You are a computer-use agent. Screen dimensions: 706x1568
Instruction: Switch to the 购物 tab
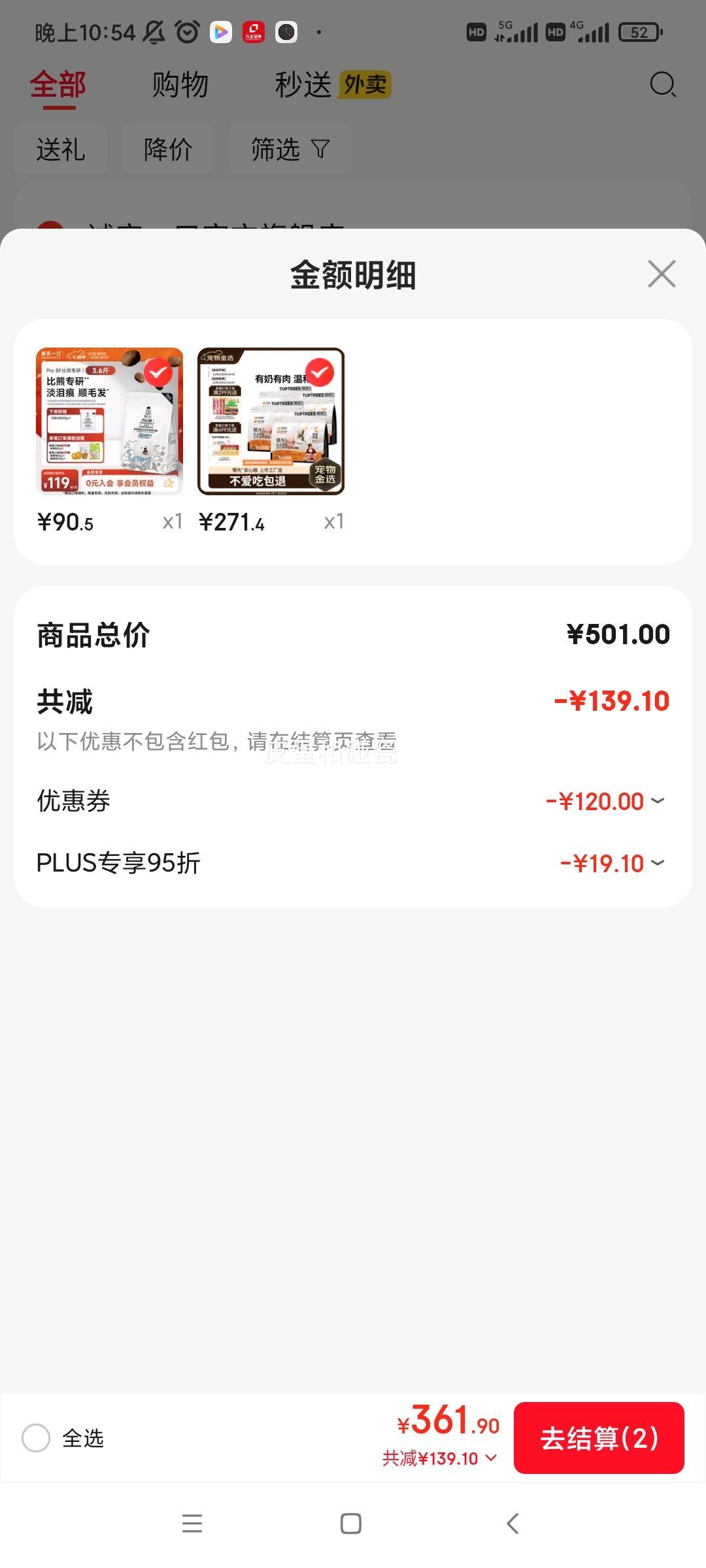point(180,85)
